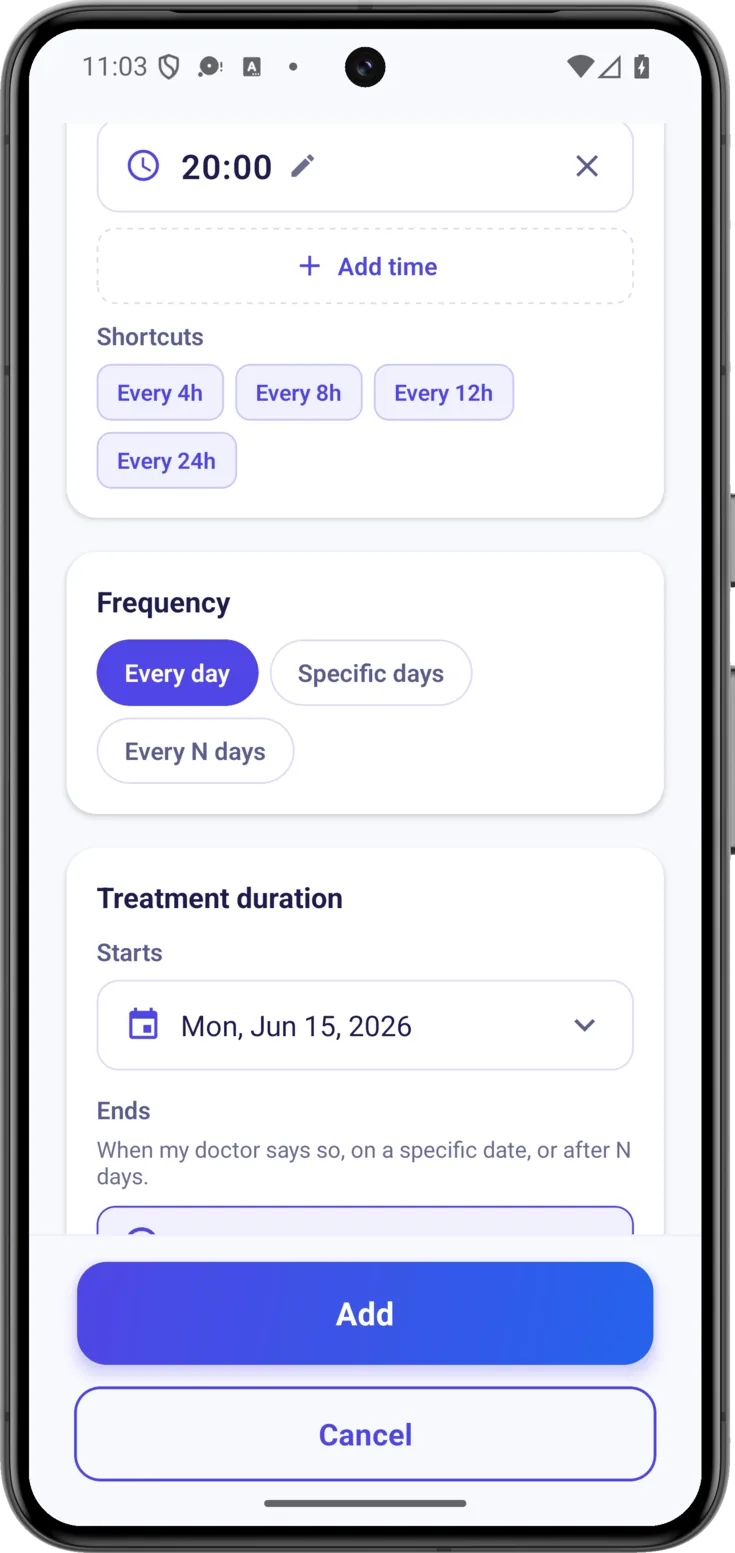
Task: Pick the Every 24h shortcut
Action: 167,461
